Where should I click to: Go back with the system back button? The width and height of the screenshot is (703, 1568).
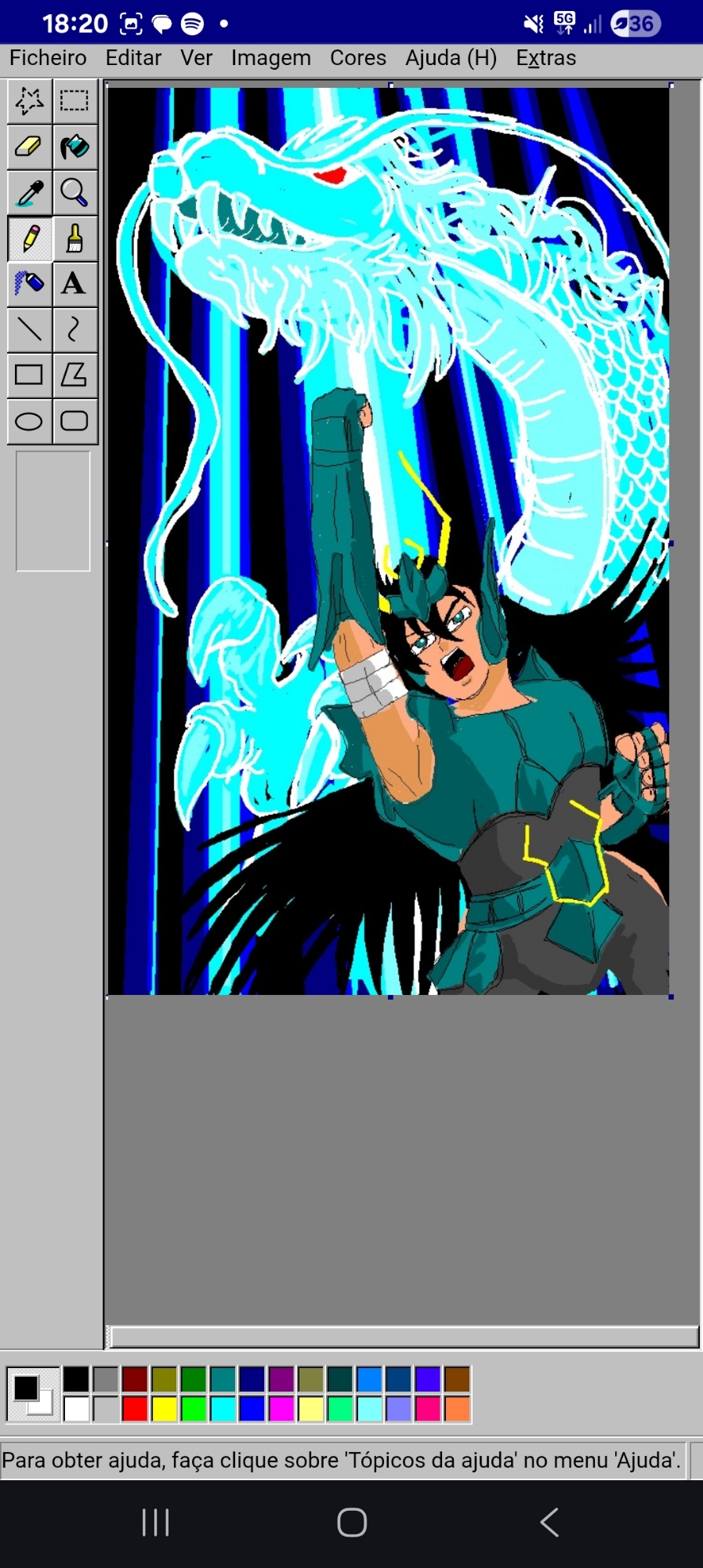(x=549, y=1523)
